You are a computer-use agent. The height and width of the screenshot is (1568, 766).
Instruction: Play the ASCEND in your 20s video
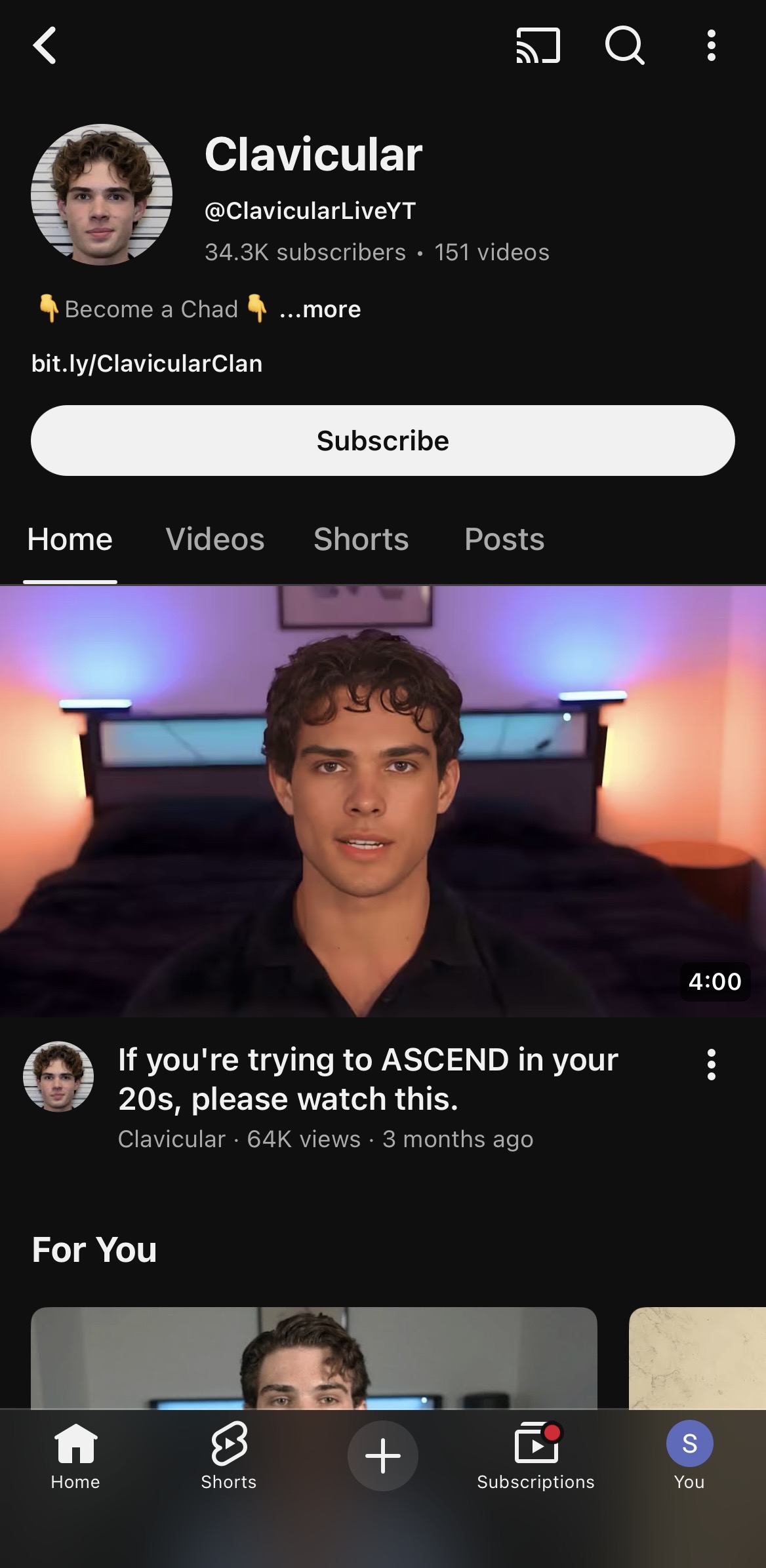coord(383,801)
